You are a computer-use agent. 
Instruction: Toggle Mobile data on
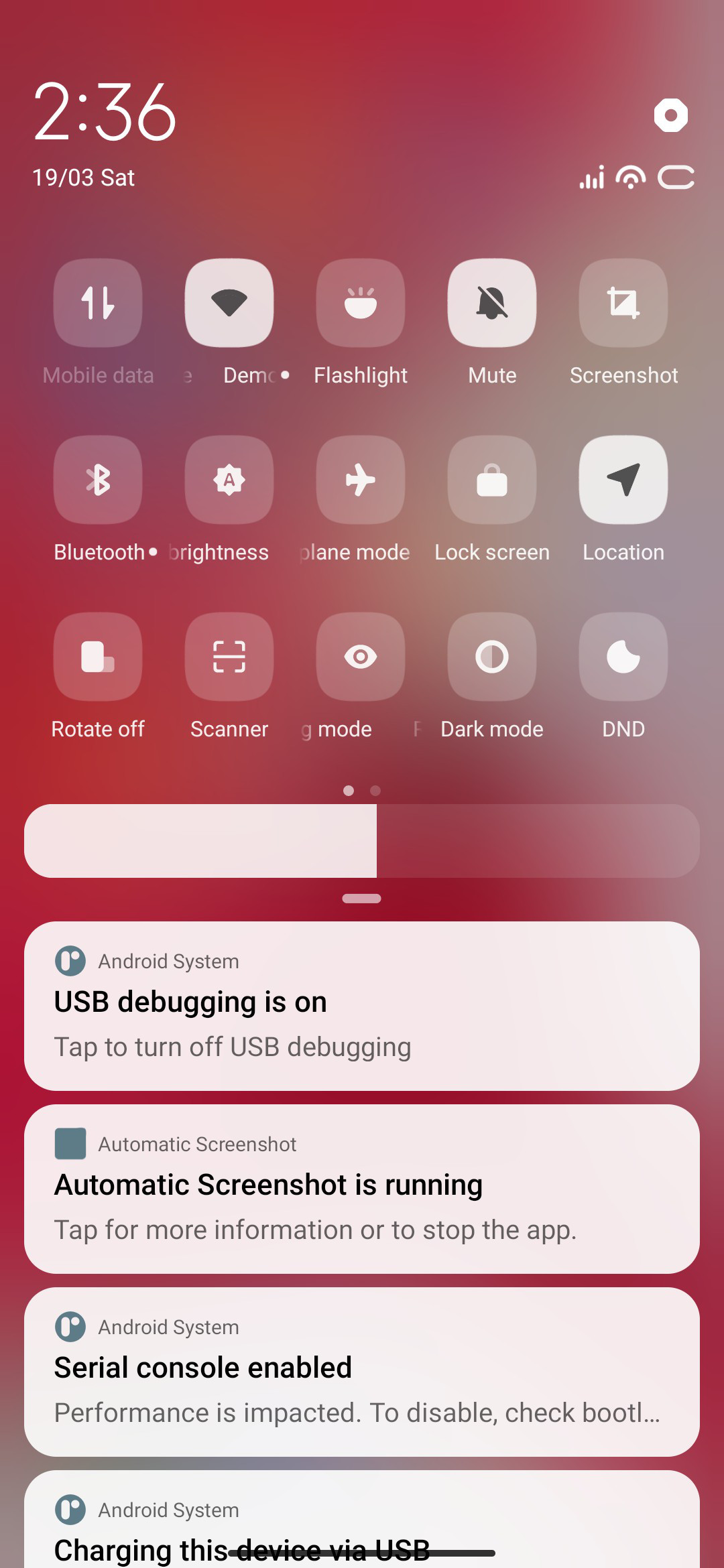click(x=98, y=303)
